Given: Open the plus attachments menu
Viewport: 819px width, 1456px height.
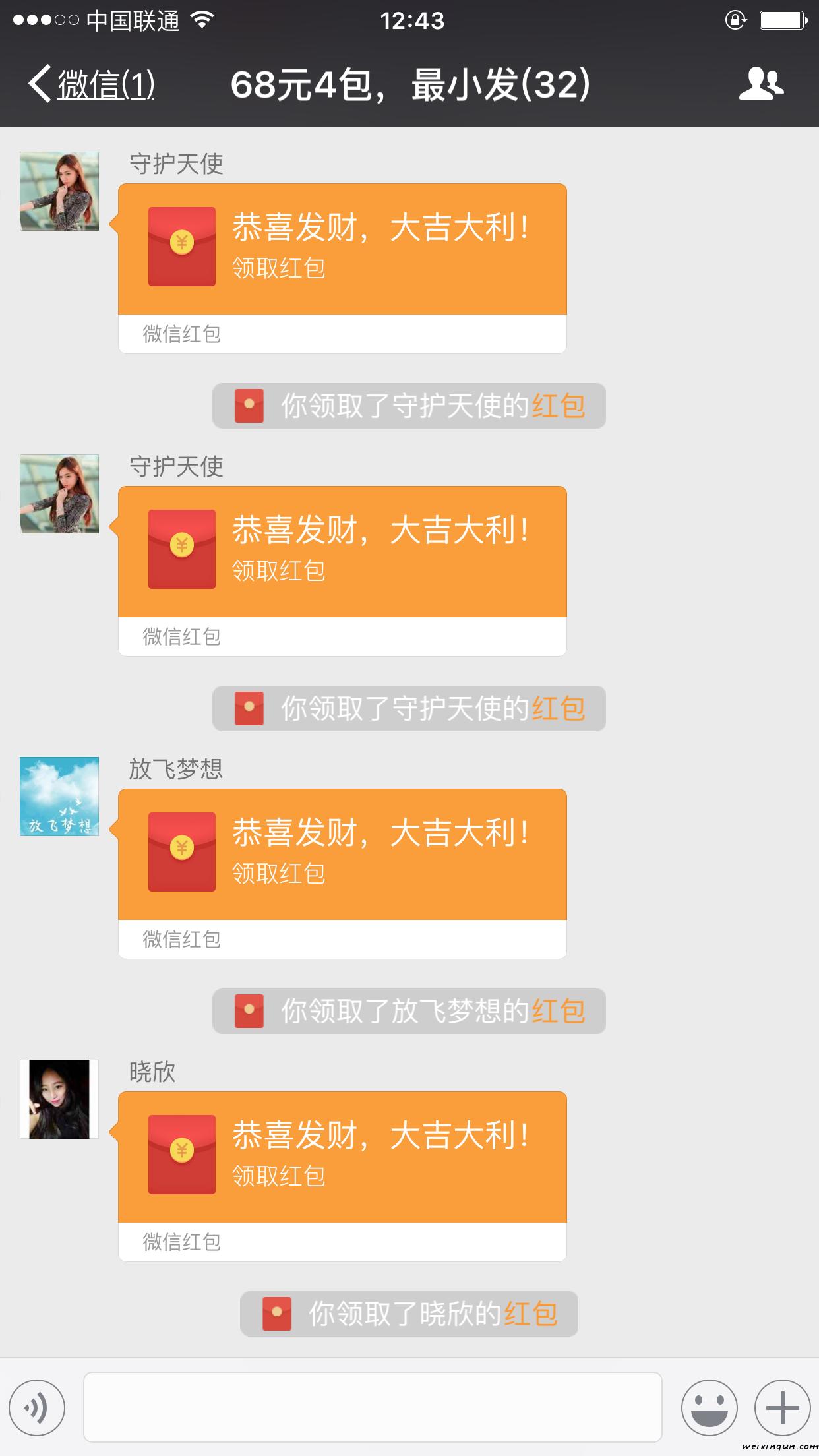Looking at the screenshot, I should tap(782, 1408).
